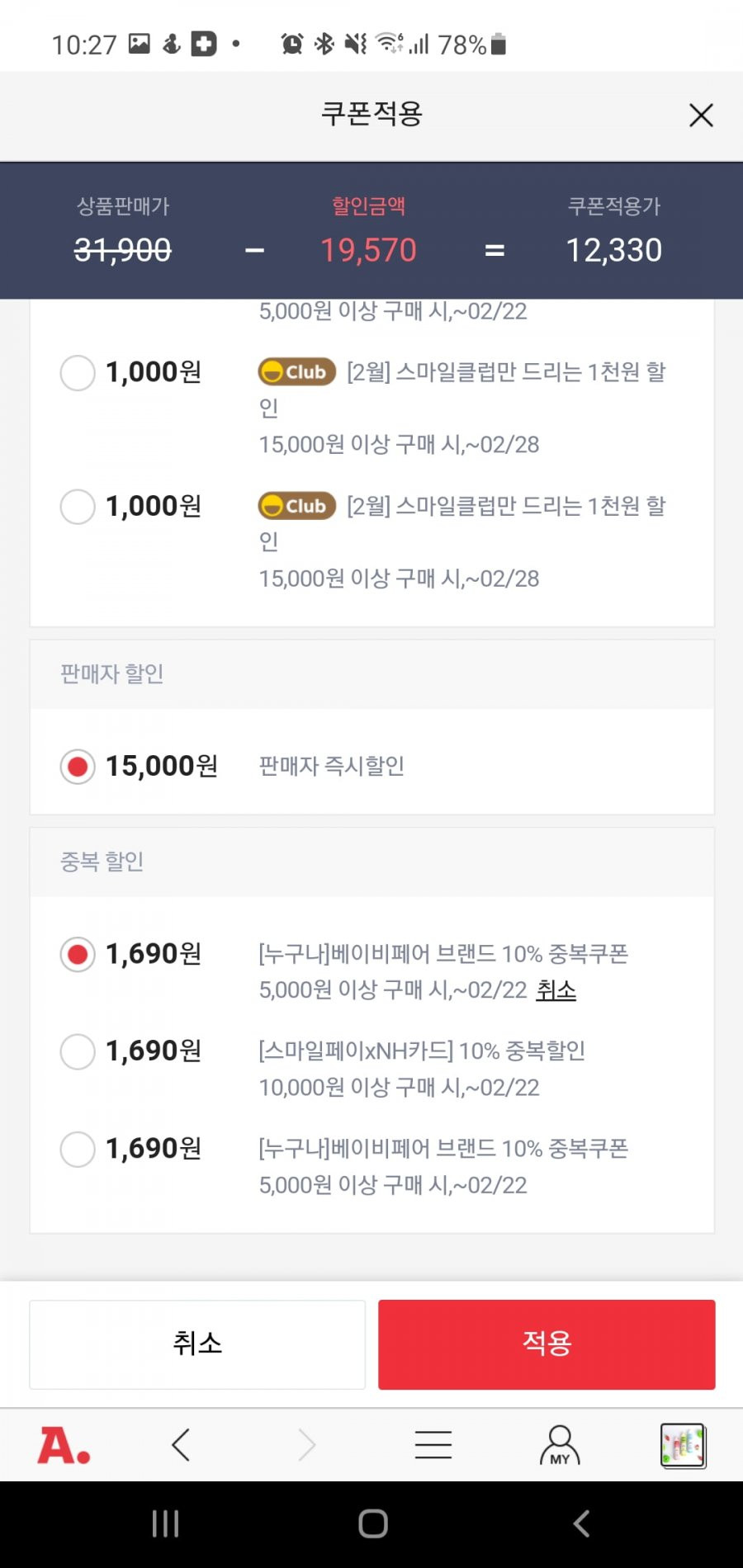743x1568 pixels.
Task: Apply coupons with the red 적용 button
Action: pyautogui.click(x=547, y=1344)
